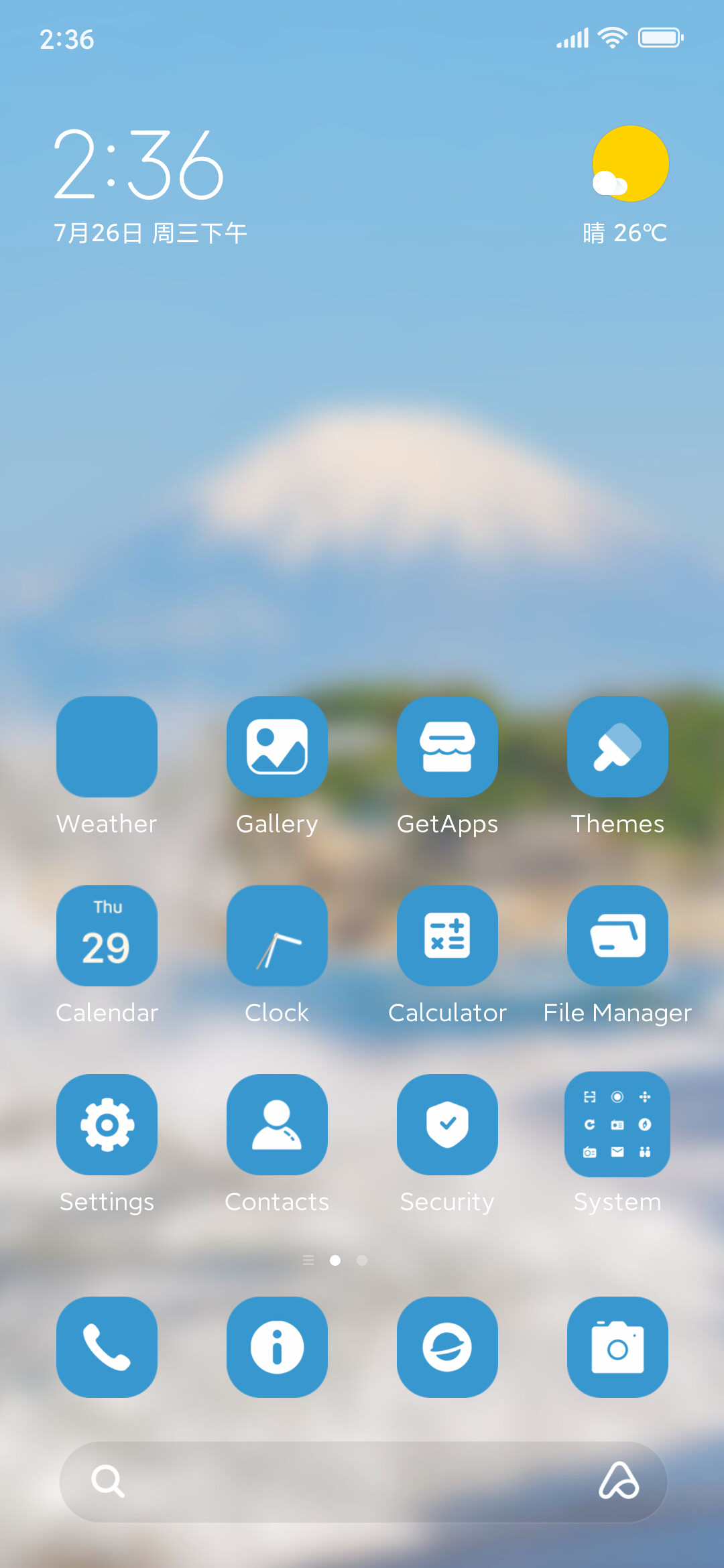
Task: Open the System folder
Action: pos(617,1124)
